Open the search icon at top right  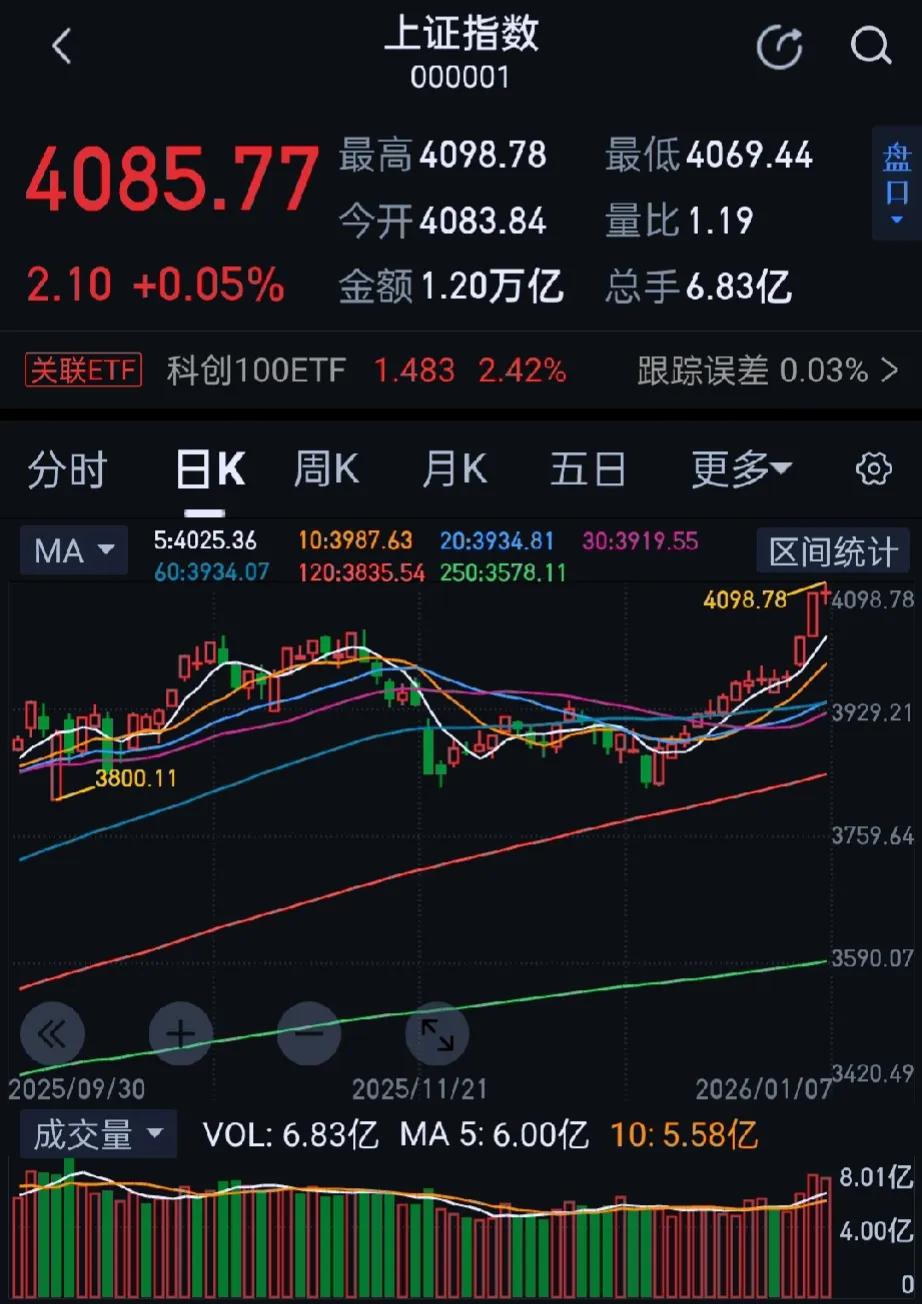click(x=870, y=45)
